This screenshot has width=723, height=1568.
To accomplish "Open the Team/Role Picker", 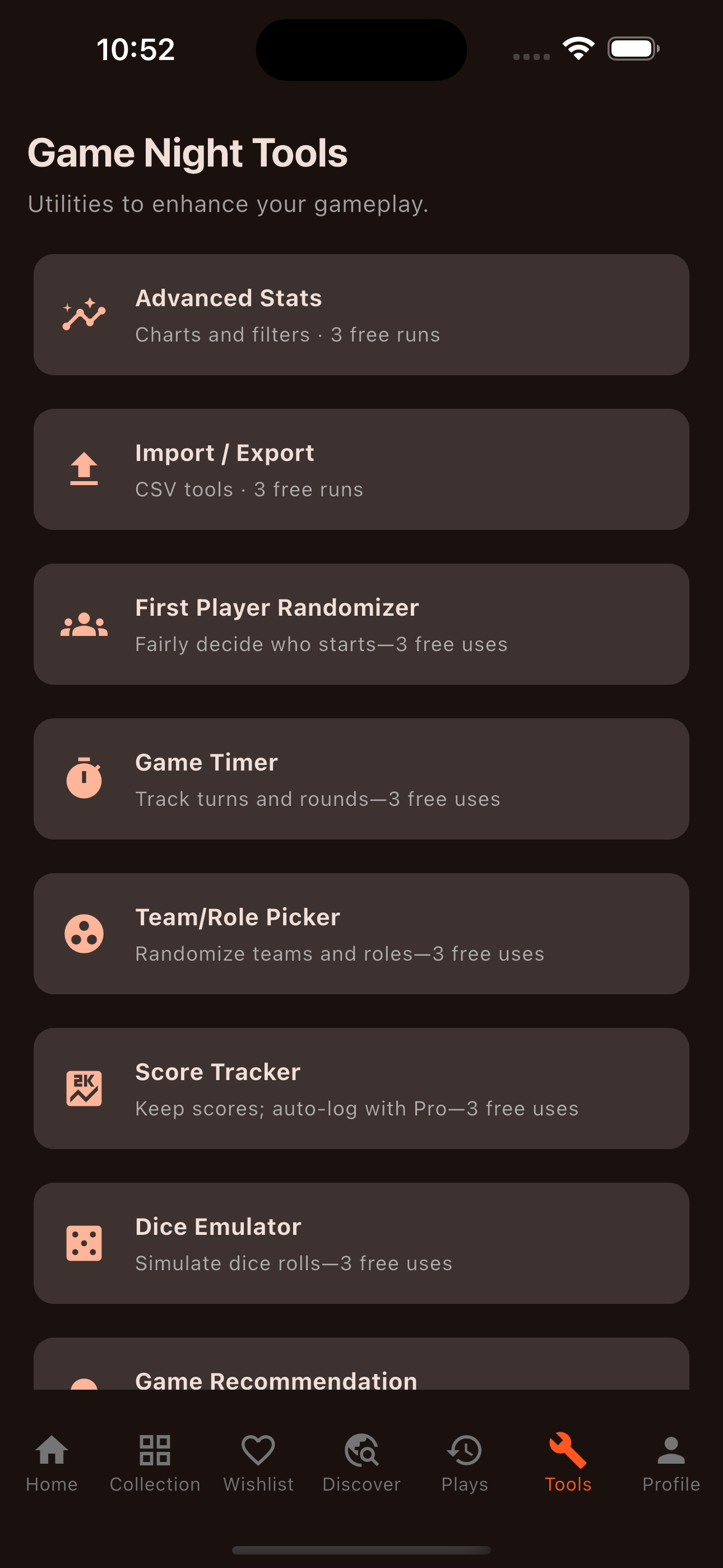I will tap(361, 933).
